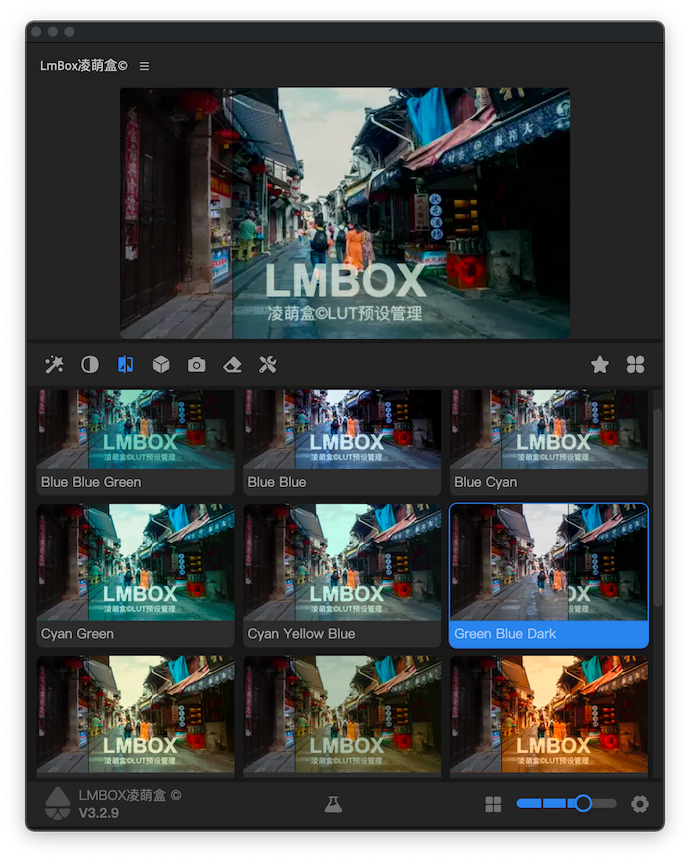
Task: Open the contrast adjustment tool
Action: (90, 365)
